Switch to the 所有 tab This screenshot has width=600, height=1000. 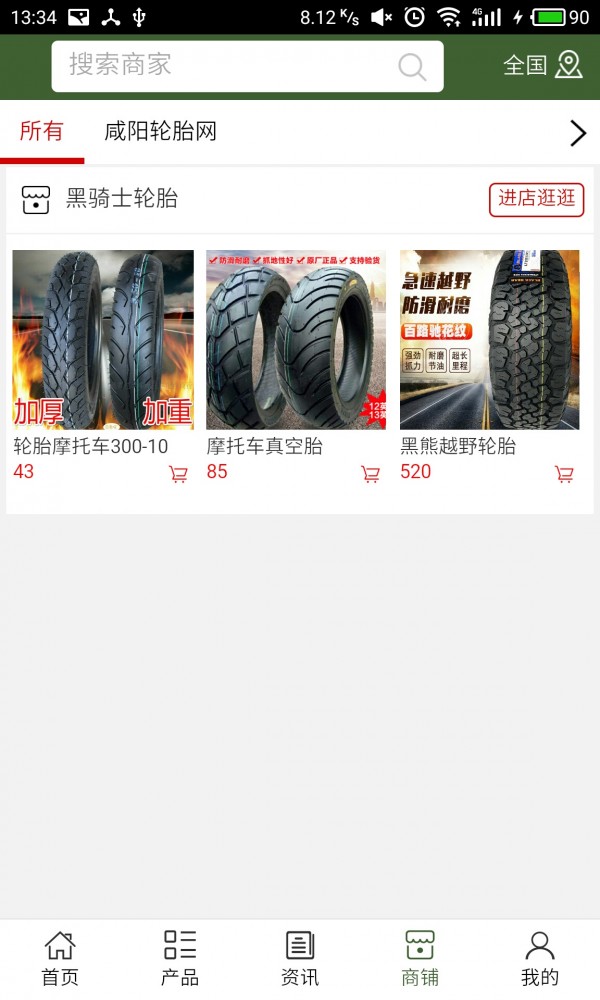[x=41, y=132]
